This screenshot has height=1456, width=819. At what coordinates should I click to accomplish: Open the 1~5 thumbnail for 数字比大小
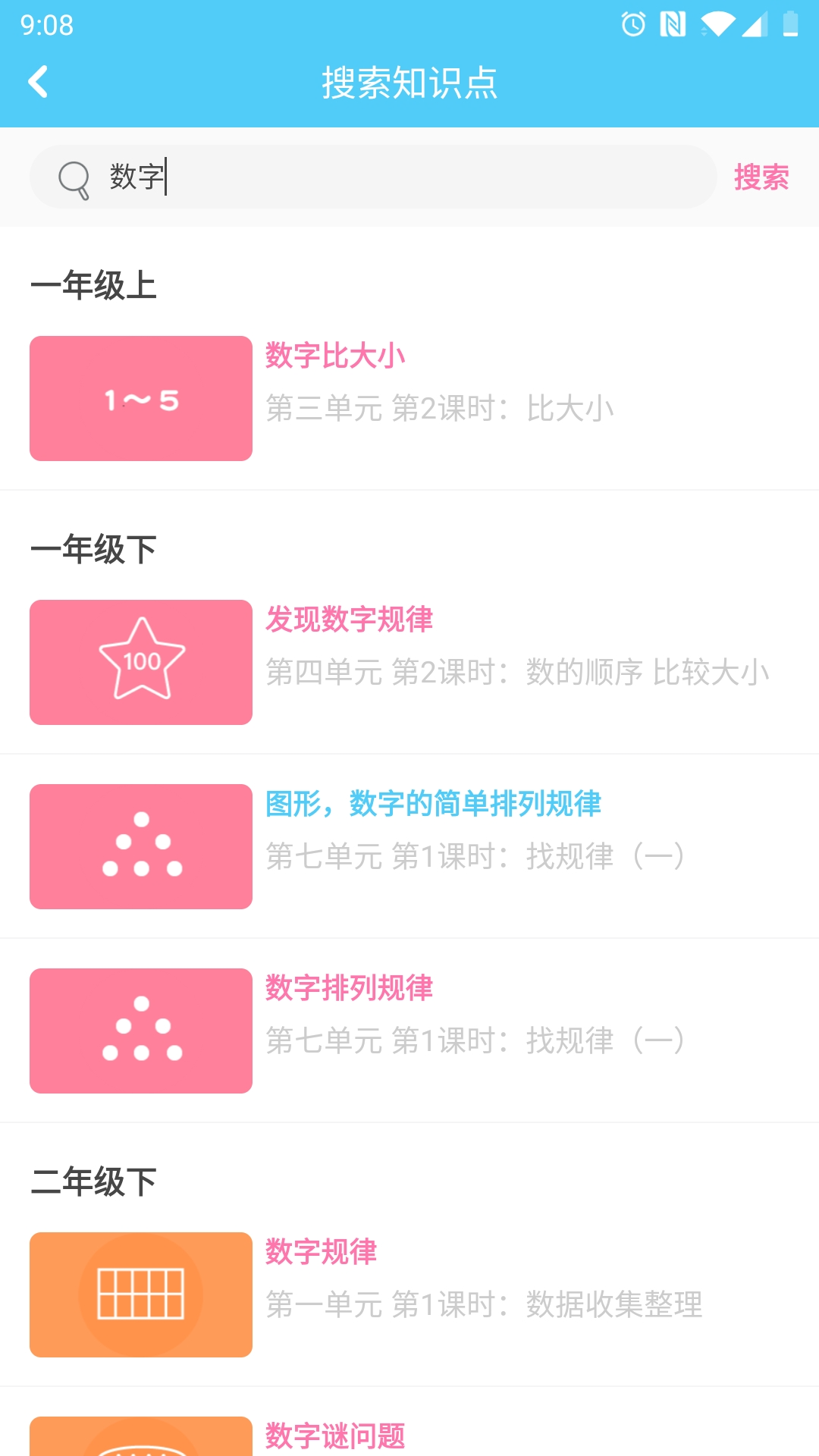[140, 398]
